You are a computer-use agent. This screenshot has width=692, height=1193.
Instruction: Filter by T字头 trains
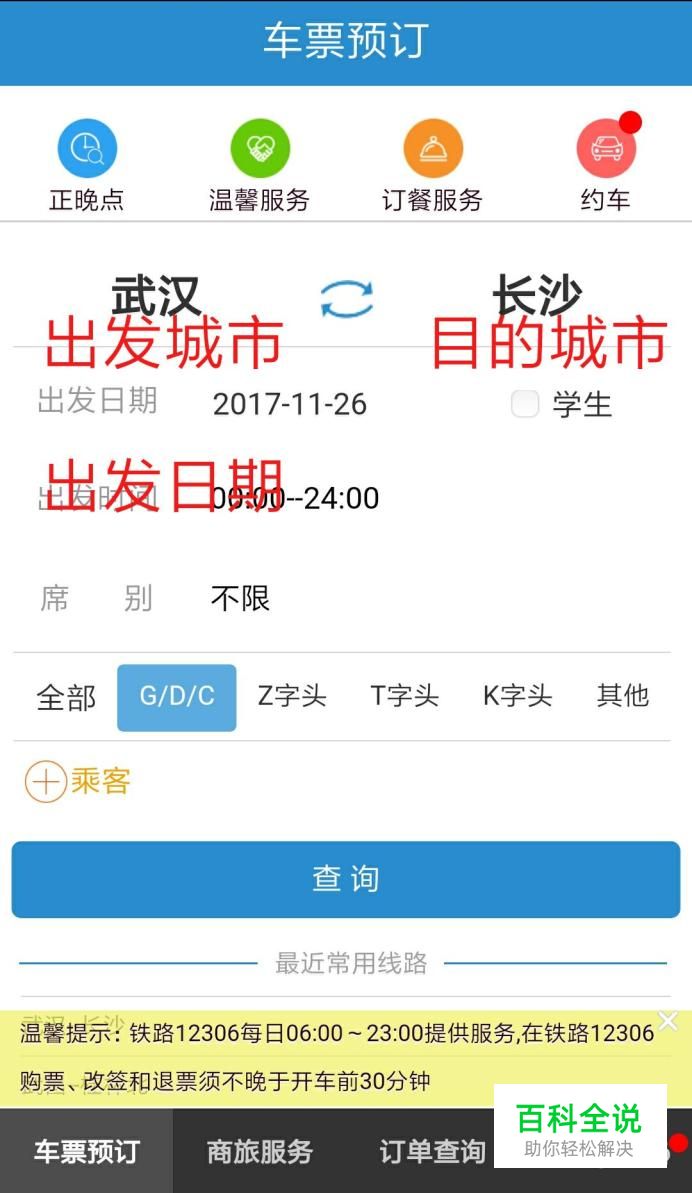[405, 695]
